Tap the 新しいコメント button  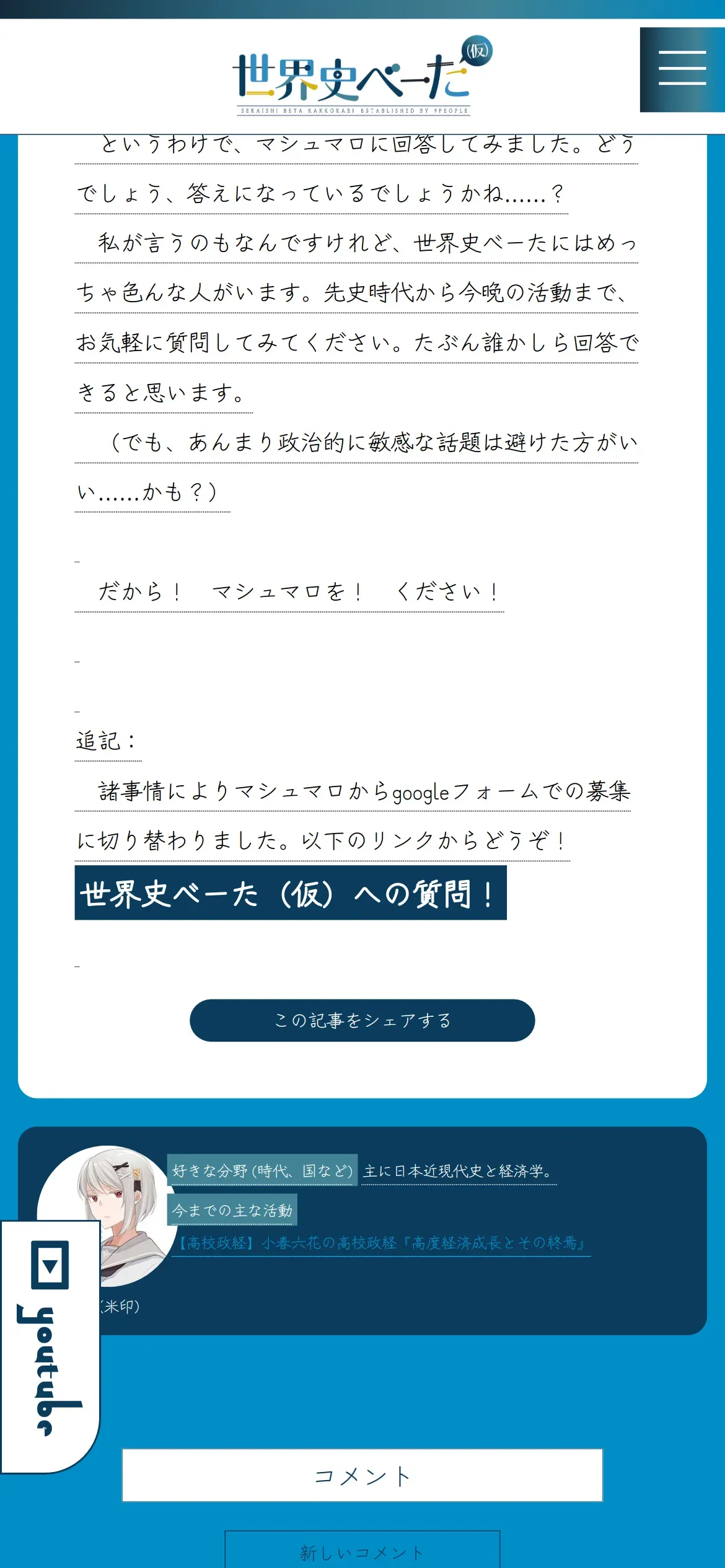pyautogui.click(x=362, y=1551)
